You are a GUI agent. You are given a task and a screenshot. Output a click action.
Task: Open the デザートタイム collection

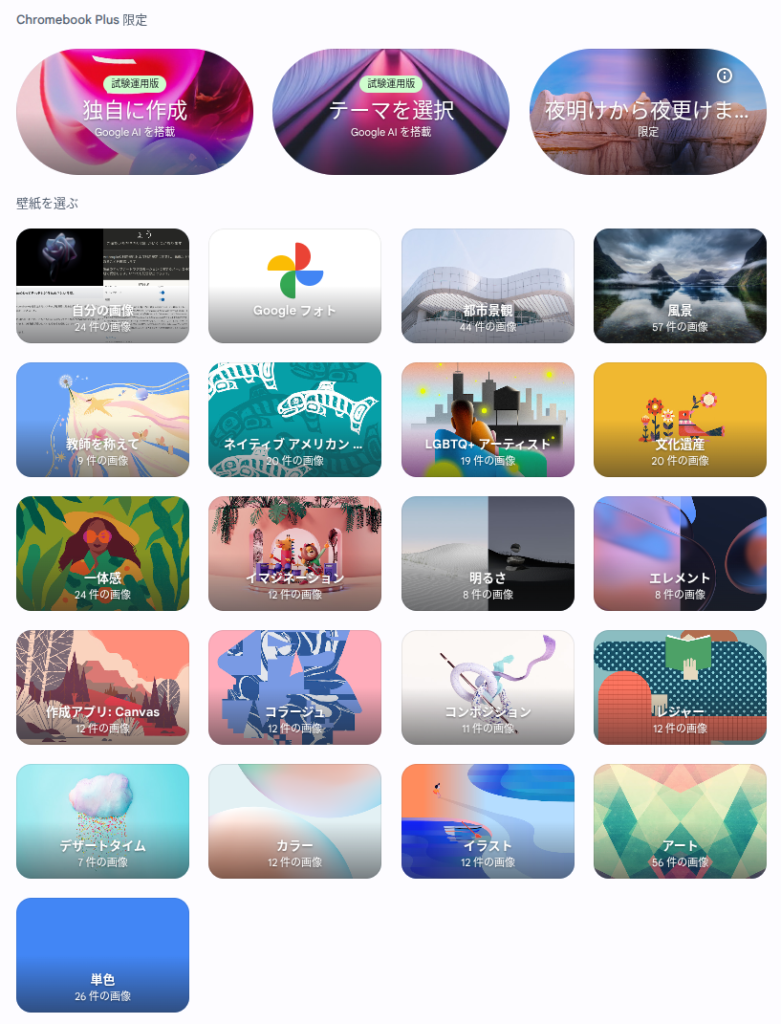(103, 821)
